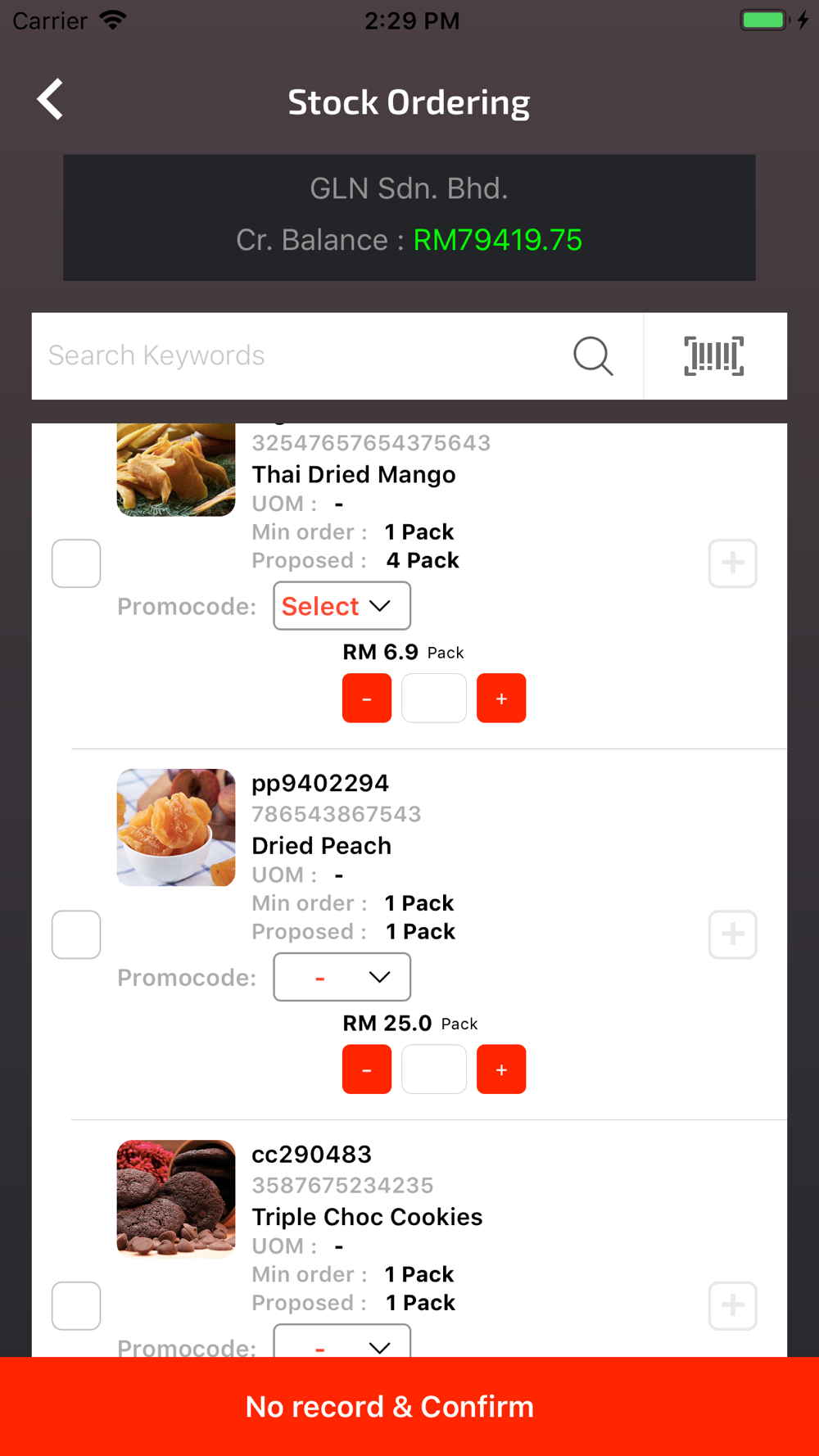Screen dimensions: 819x1456
Task: Tap the Search Keywords field
Action: (x=295, y=355)
